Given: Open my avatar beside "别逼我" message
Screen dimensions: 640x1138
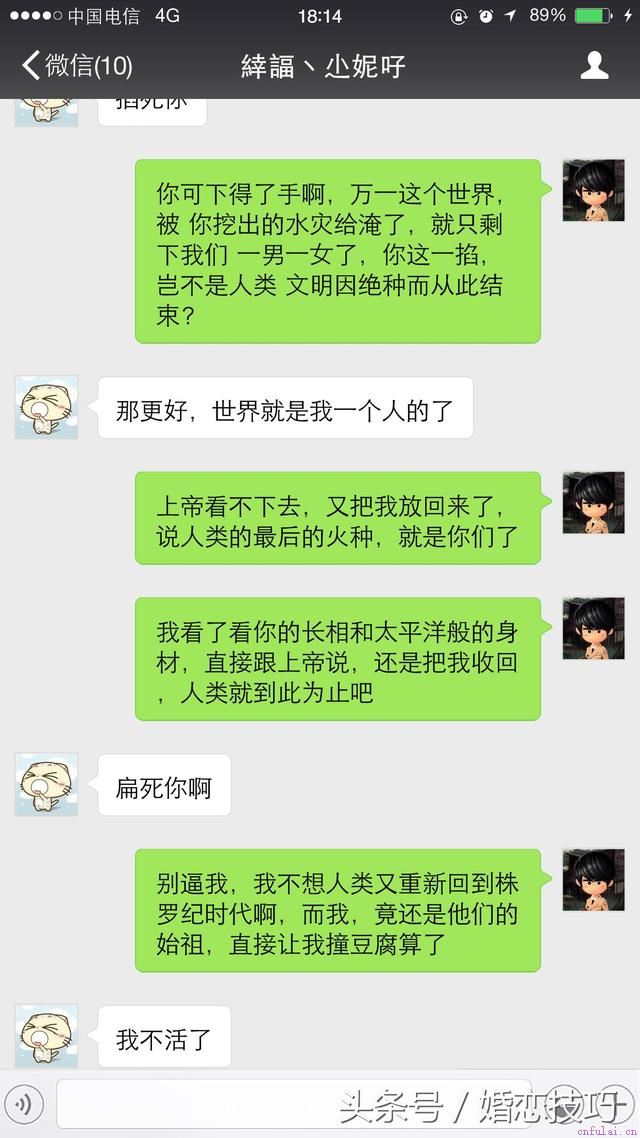Looking at the screenshot, I should (593, 880).
